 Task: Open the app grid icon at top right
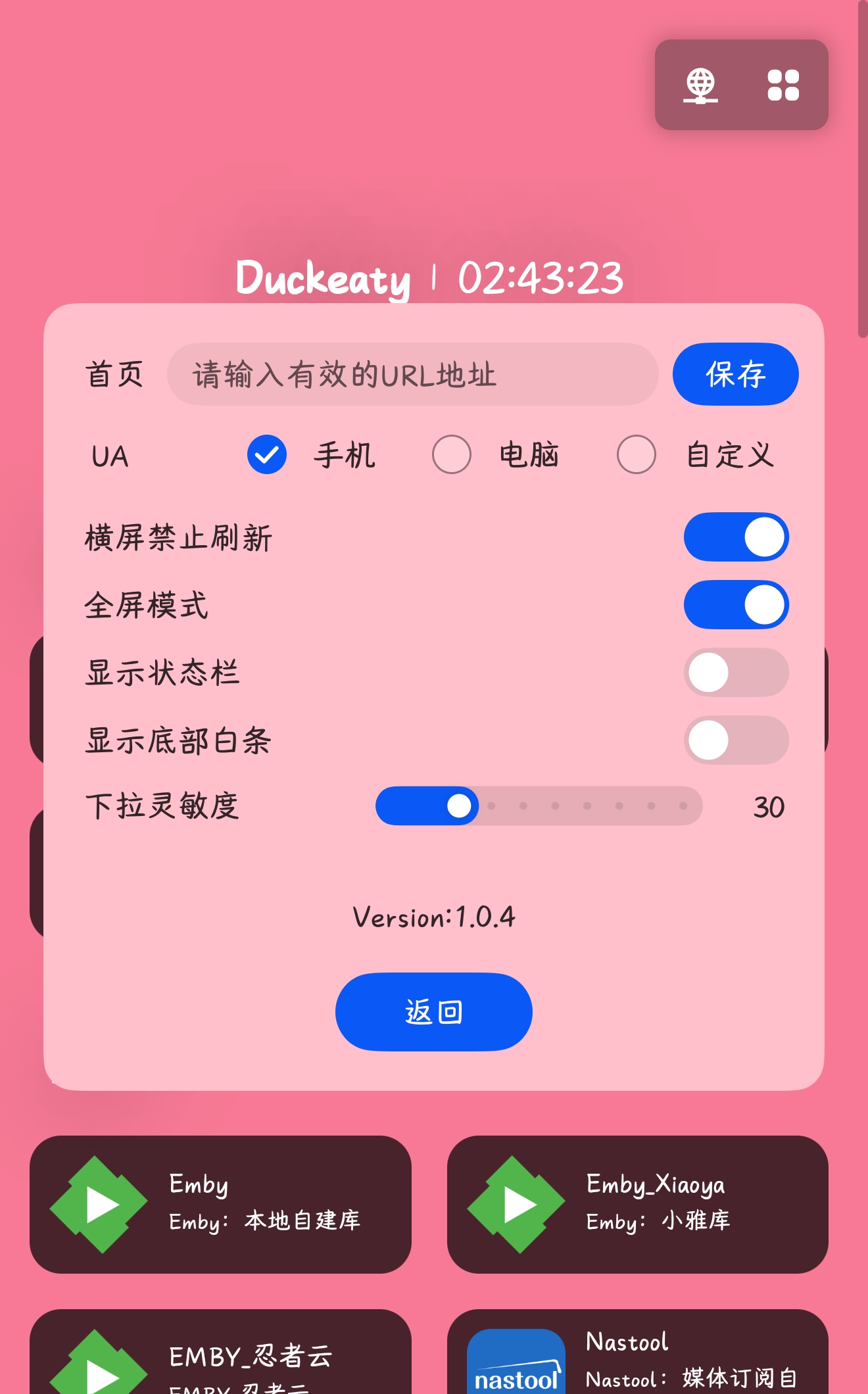pyautogui.click(x=783, y=85)
